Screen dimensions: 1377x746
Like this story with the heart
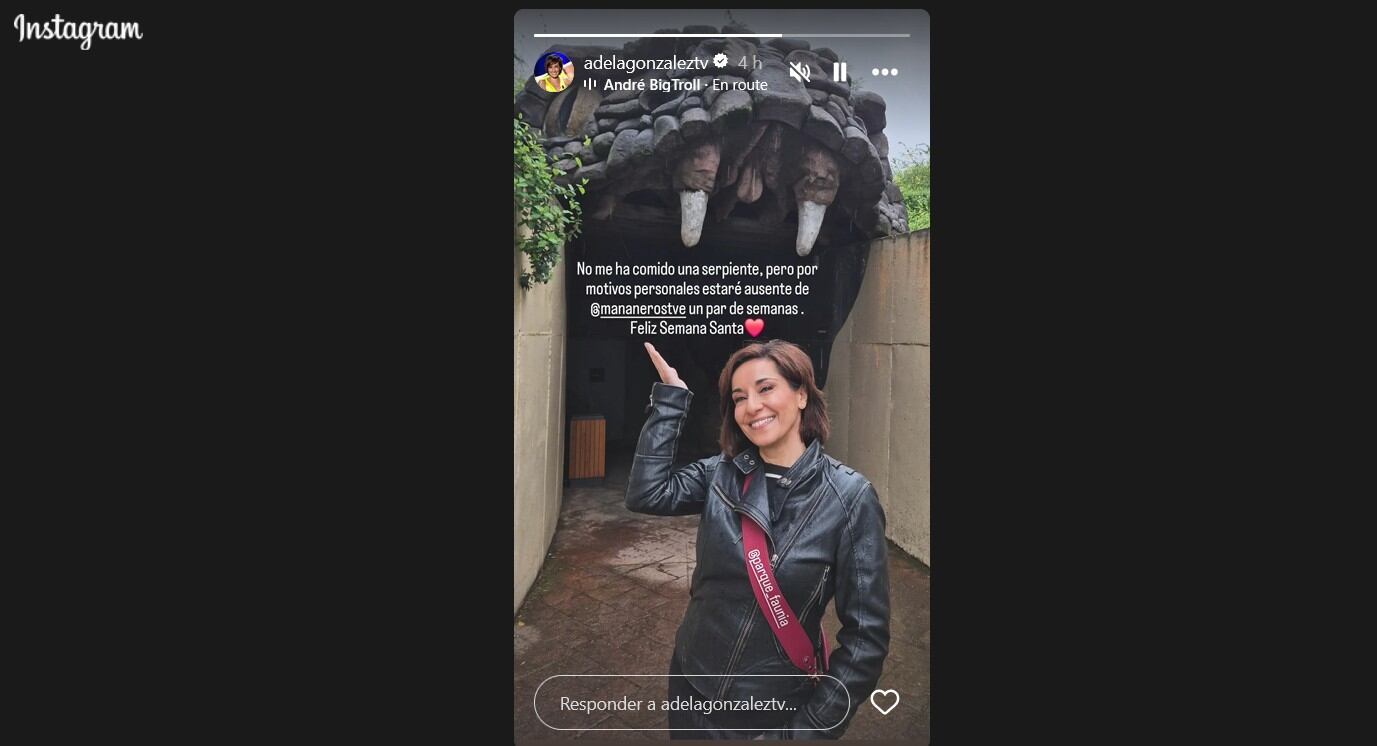pos(884,702)
